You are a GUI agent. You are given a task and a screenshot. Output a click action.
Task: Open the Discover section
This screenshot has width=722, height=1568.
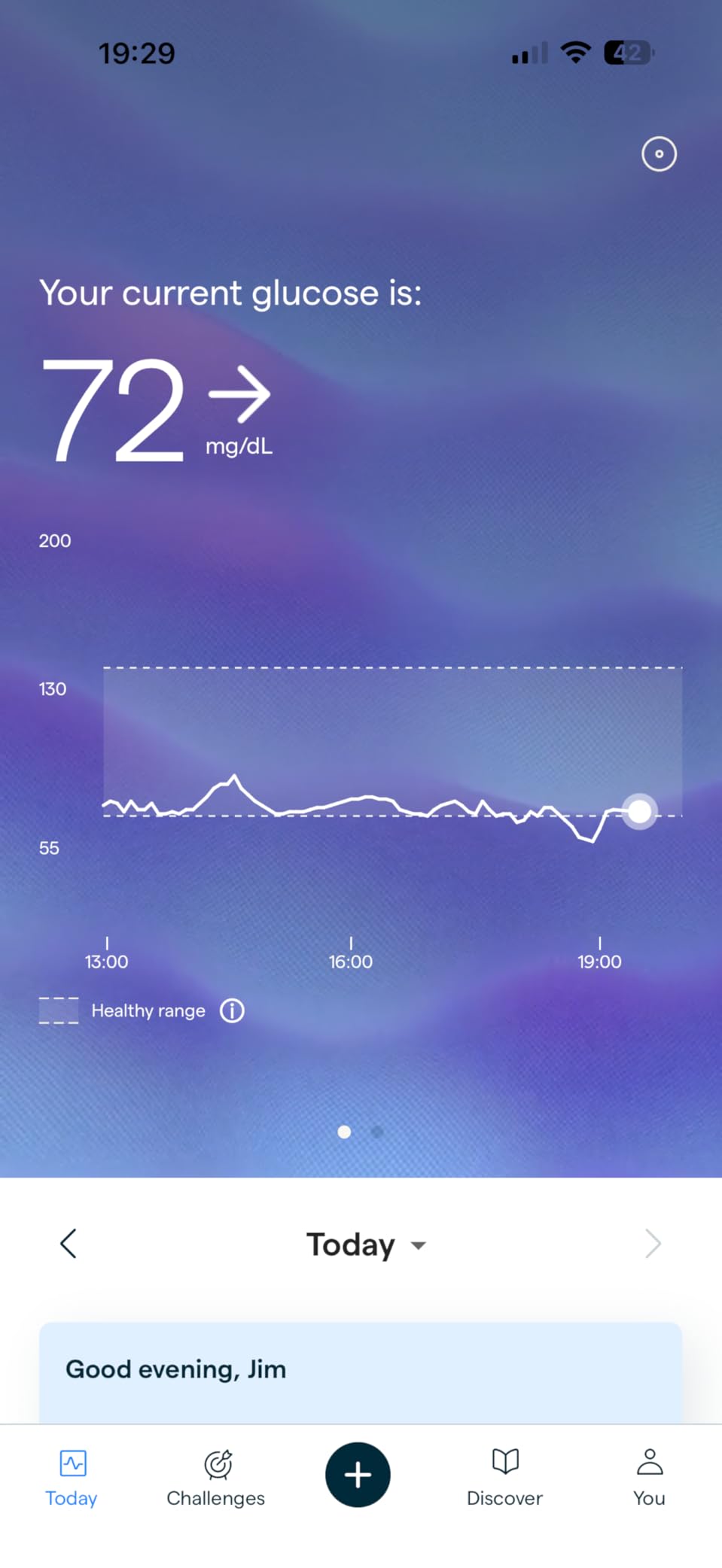pyautogui.click(x=504, y=1475)
